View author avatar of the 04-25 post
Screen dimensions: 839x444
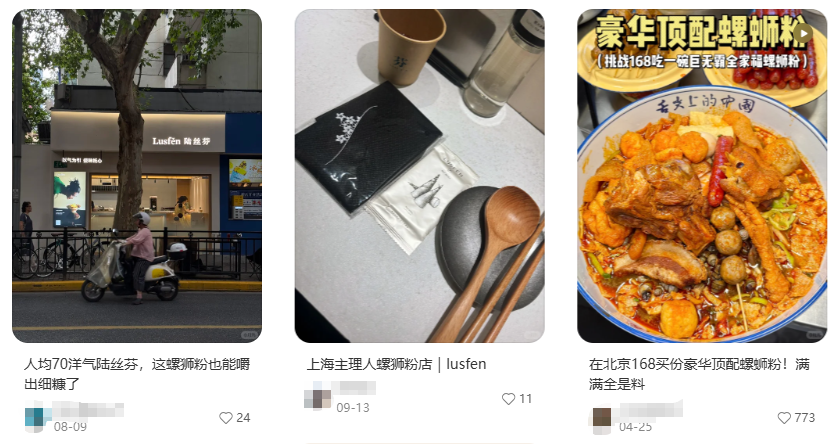coord(601,417)
